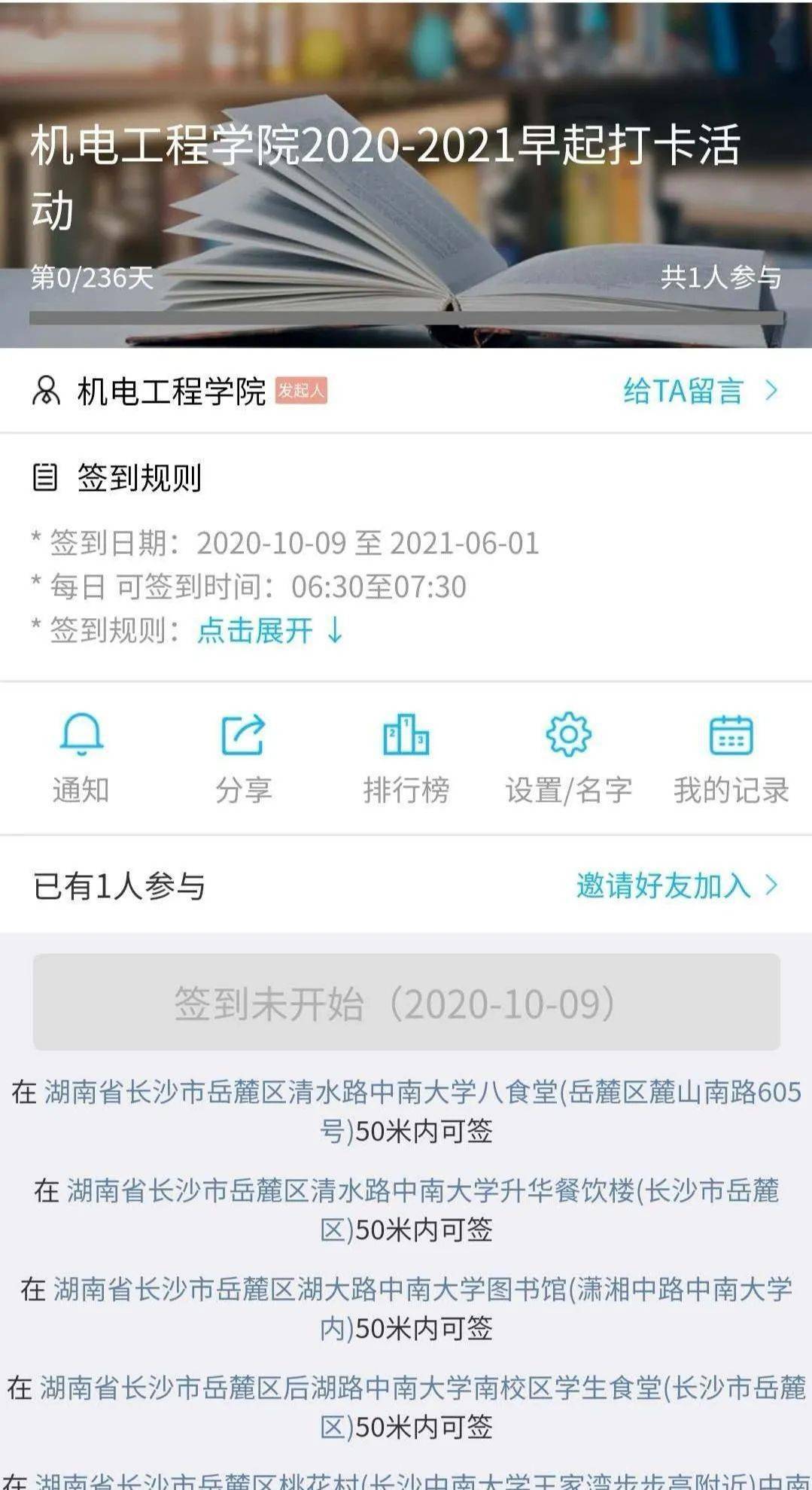Screen dimensions: 812x1490
Task: Open 通知 notifications bell
Action: coord(81,758)
